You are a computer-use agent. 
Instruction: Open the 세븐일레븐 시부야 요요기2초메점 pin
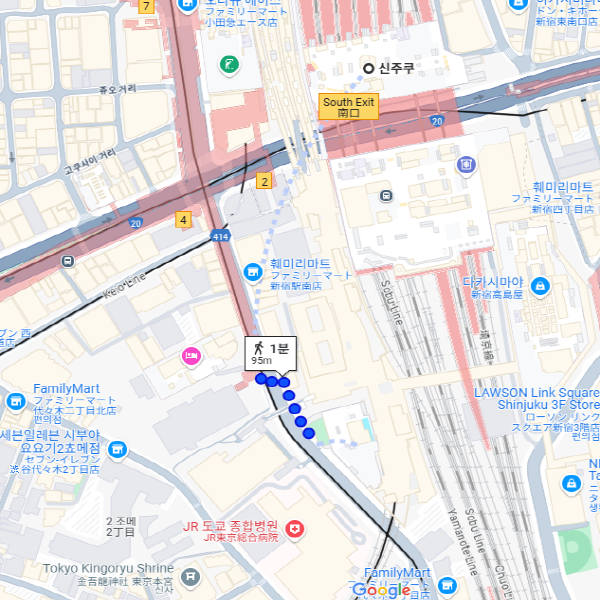point(119,449)
